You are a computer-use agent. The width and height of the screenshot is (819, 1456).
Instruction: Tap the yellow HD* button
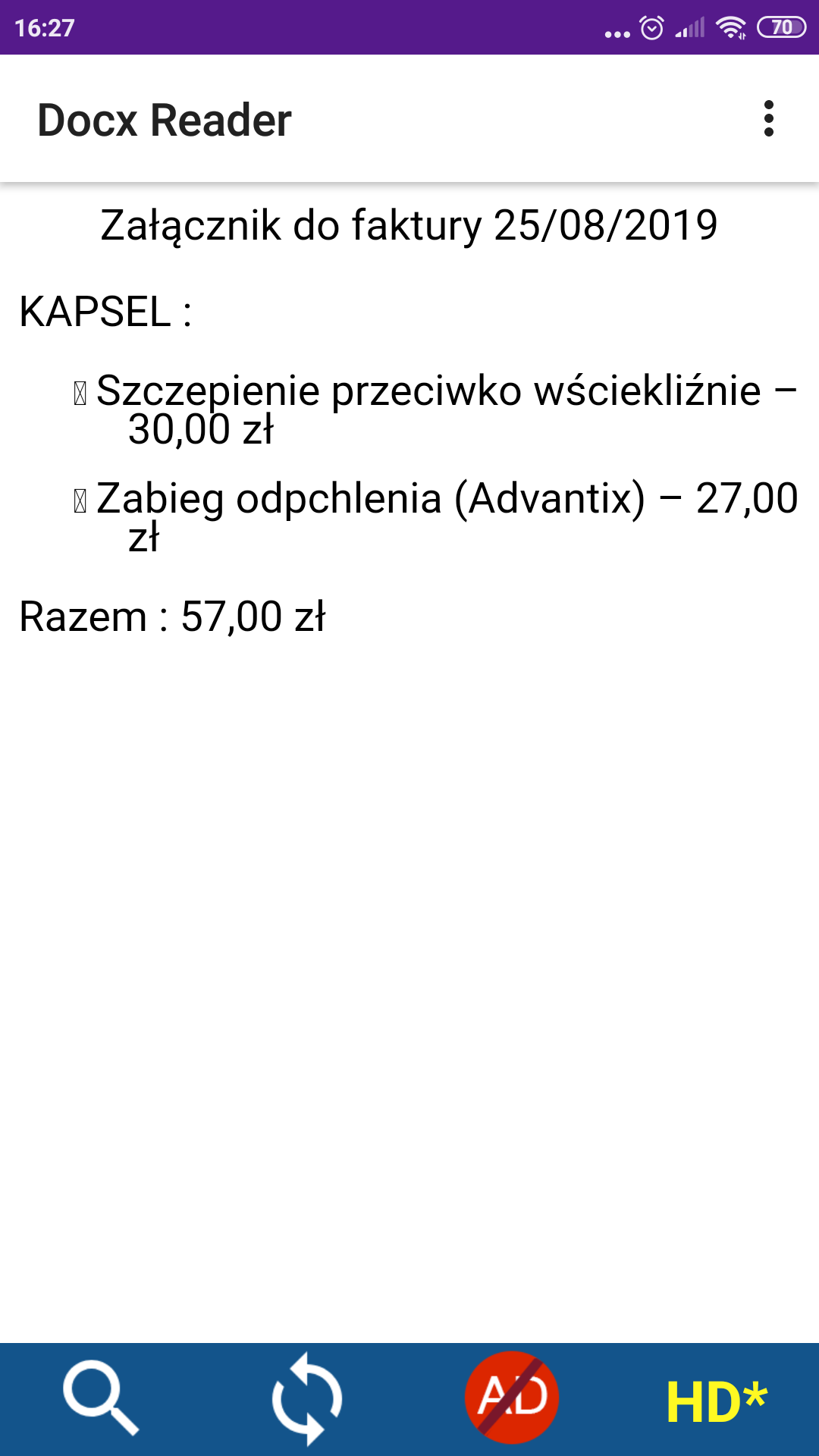(717, 1401)
